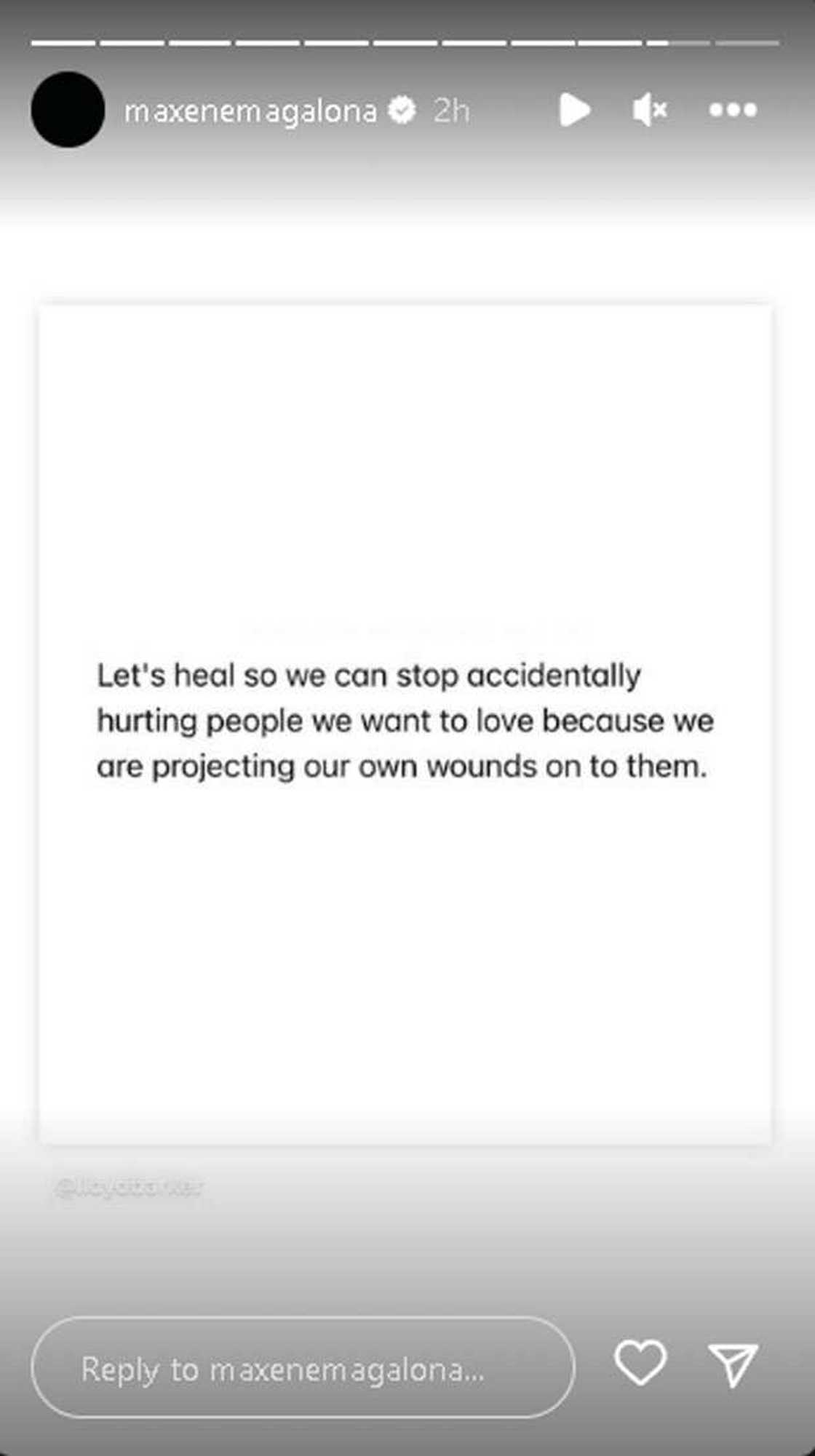The width and height of the screenshot is (815, 1456).
Task: Share the story via paper plane icon
Action: 733,1364
